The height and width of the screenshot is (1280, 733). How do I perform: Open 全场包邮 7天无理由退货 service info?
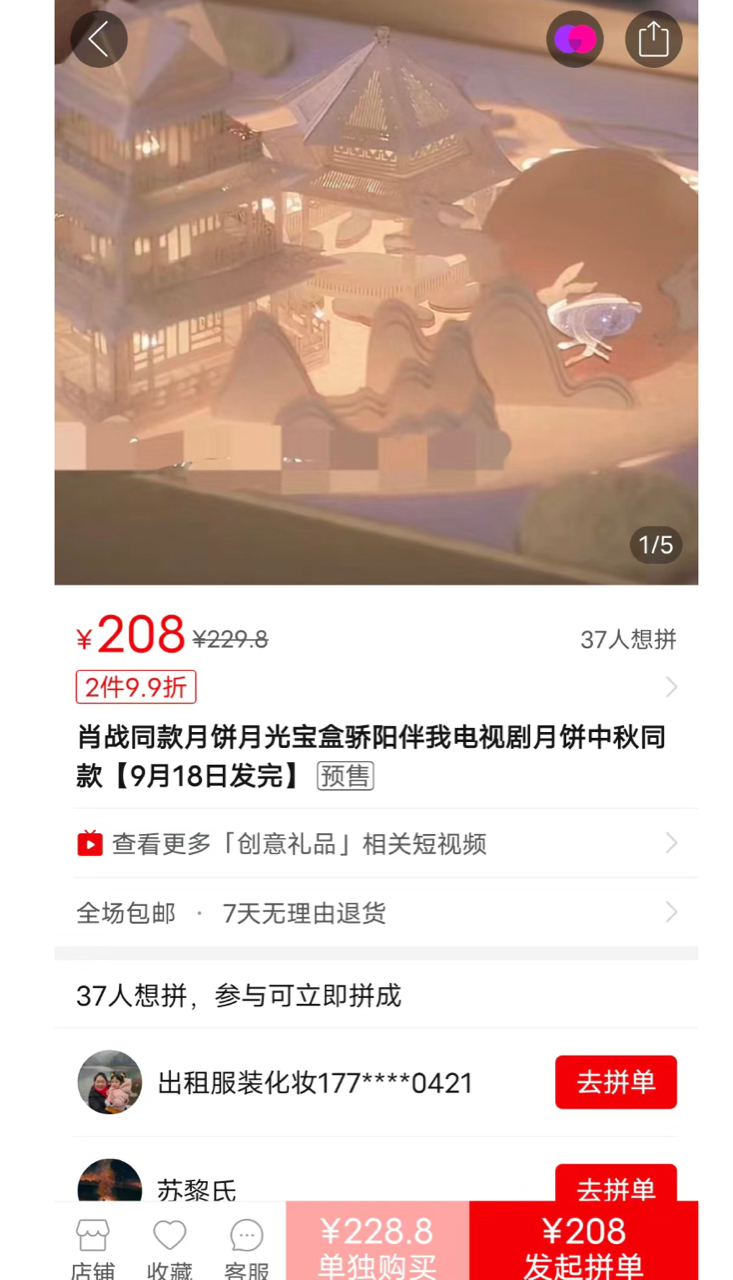pyautogui.click(x=376, y=913)
